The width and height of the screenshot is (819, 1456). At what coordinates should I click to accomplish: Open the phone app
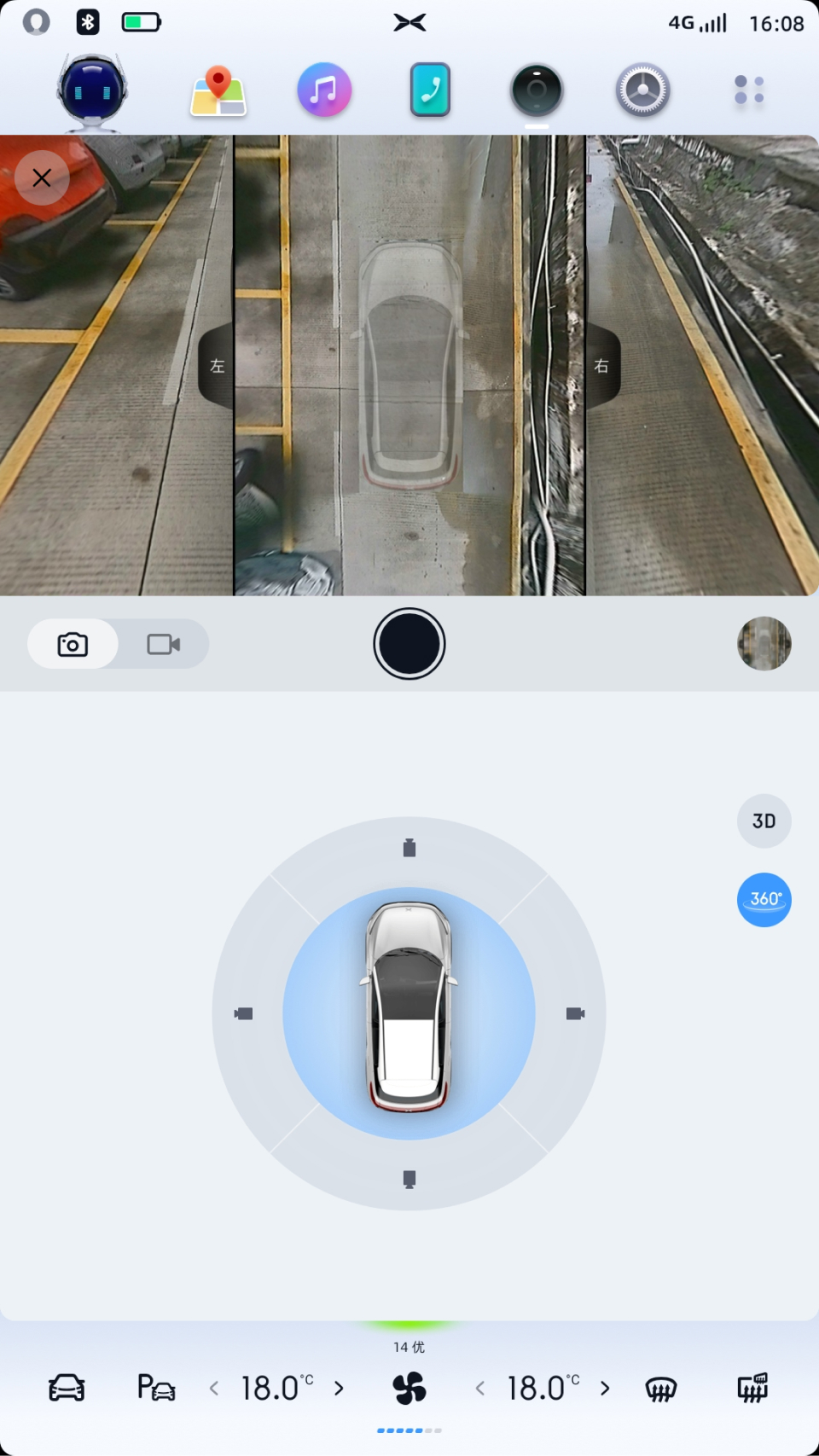tap(430, 90)
